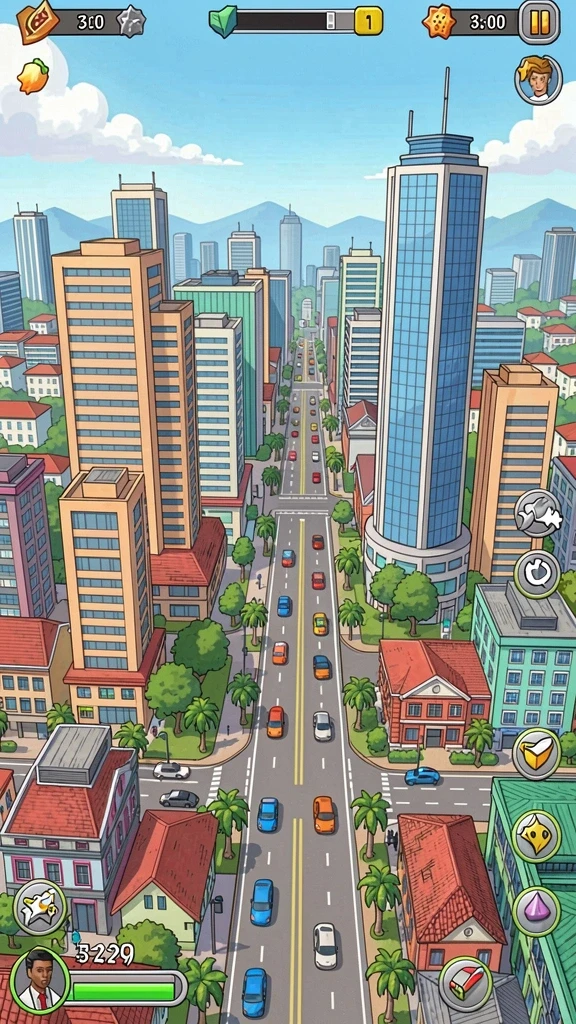Viewport: 576px width, 1024px height.
Task: Tap the orange fruit icon
Action: click(33, 76)
